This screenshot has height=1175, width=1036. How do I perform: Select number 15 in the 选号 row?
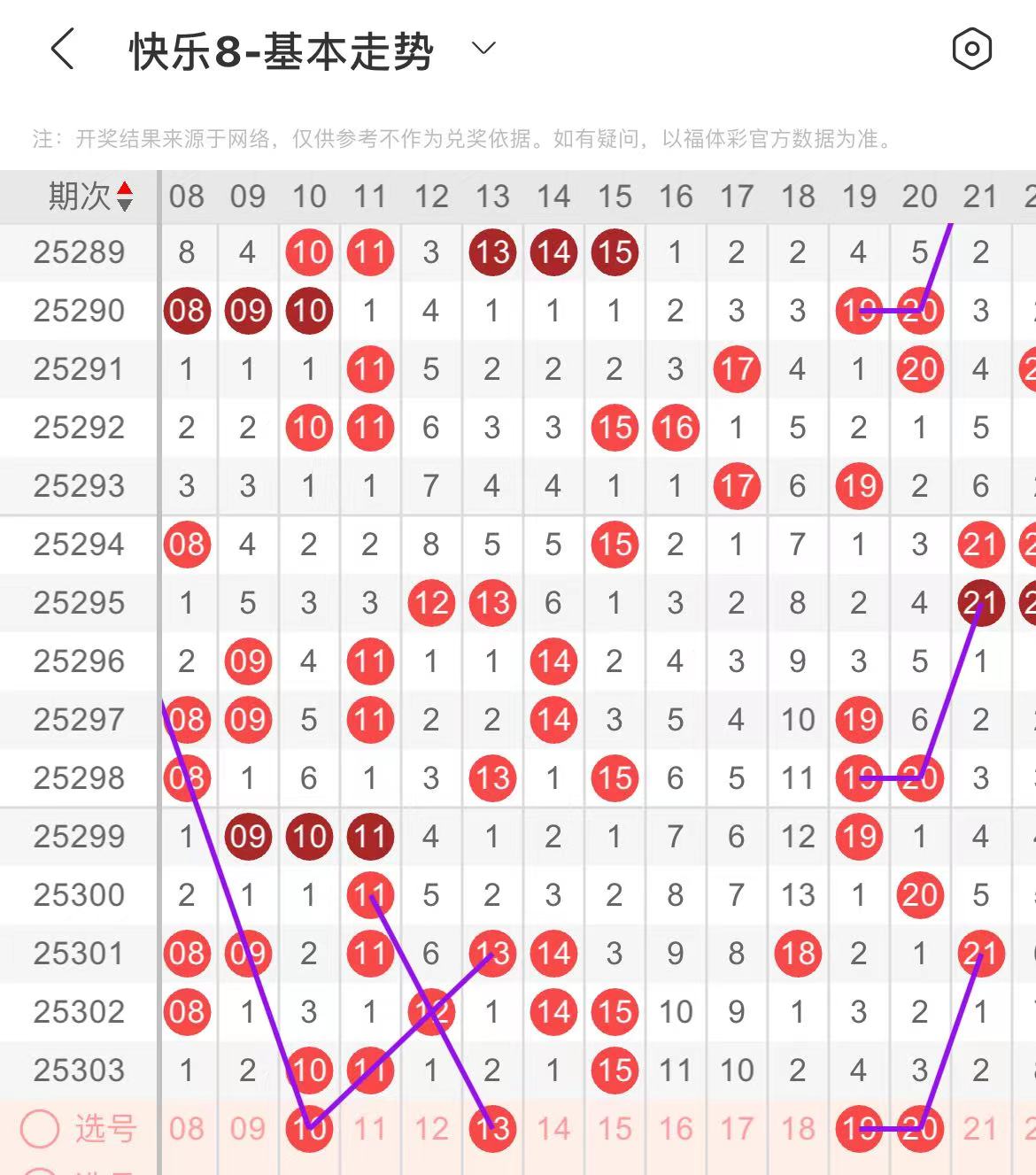pos(615,1129)
